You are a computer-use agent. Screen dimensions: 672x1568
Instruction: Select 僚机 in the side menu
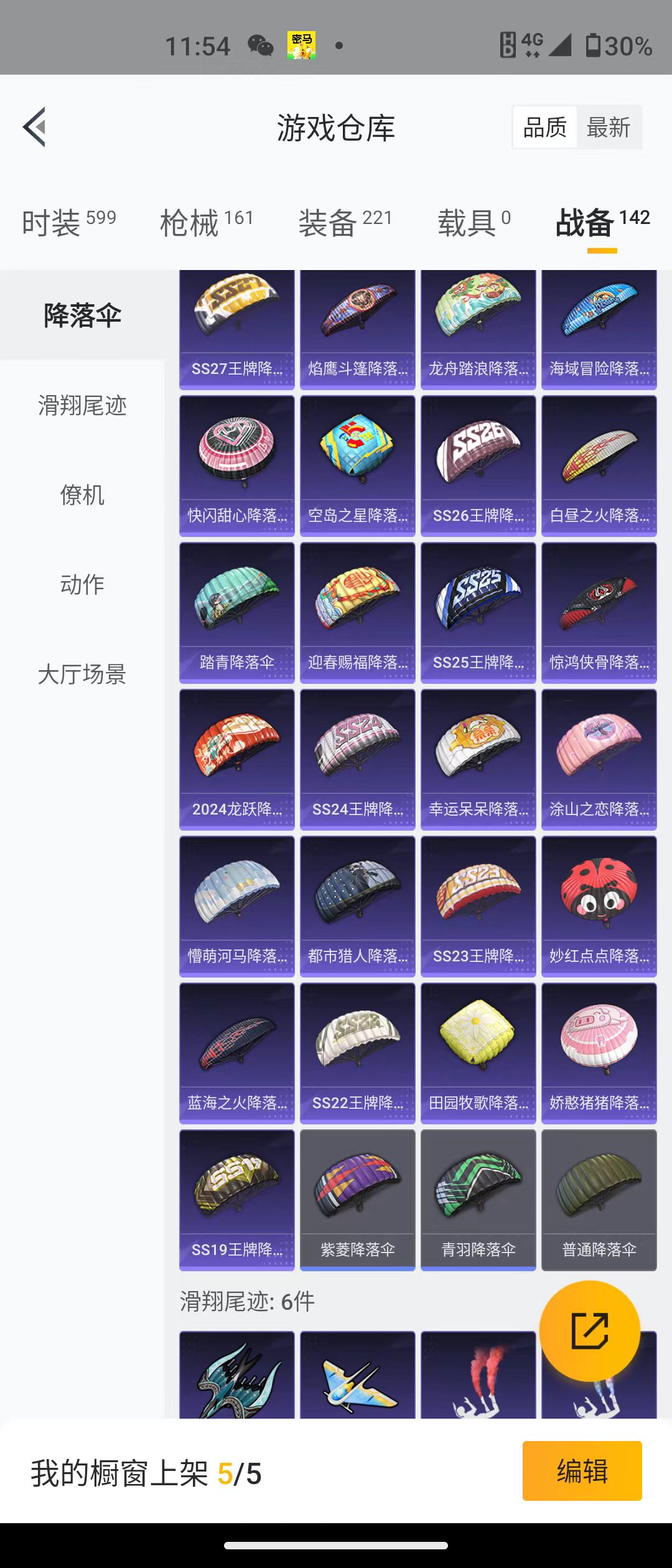tap(82, 495)
